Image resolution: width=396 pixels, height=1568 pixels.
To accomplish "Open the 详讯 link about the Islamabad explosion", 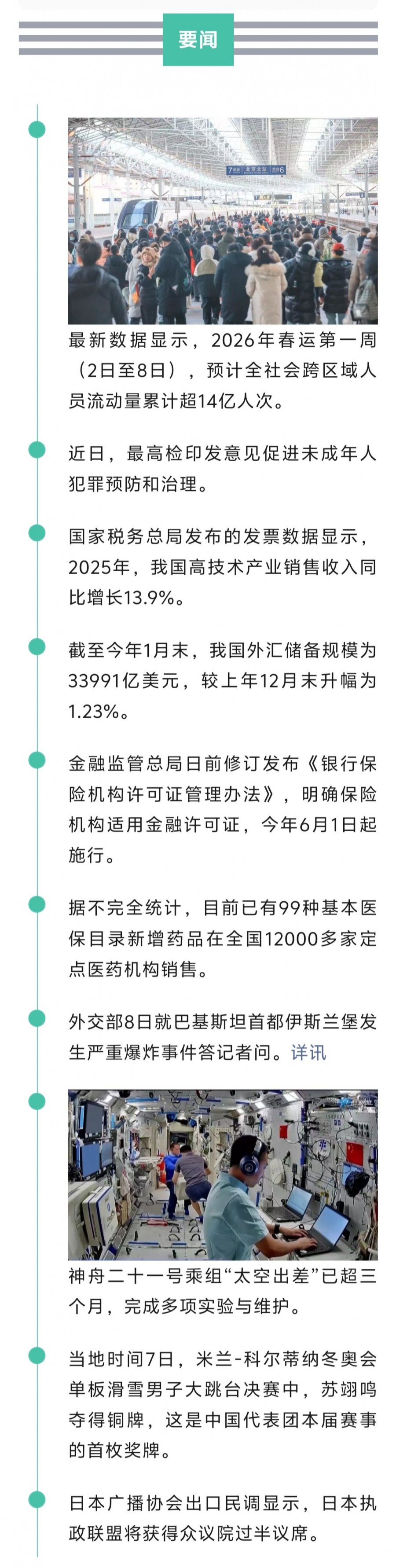I will click(x=308, y=1052).
